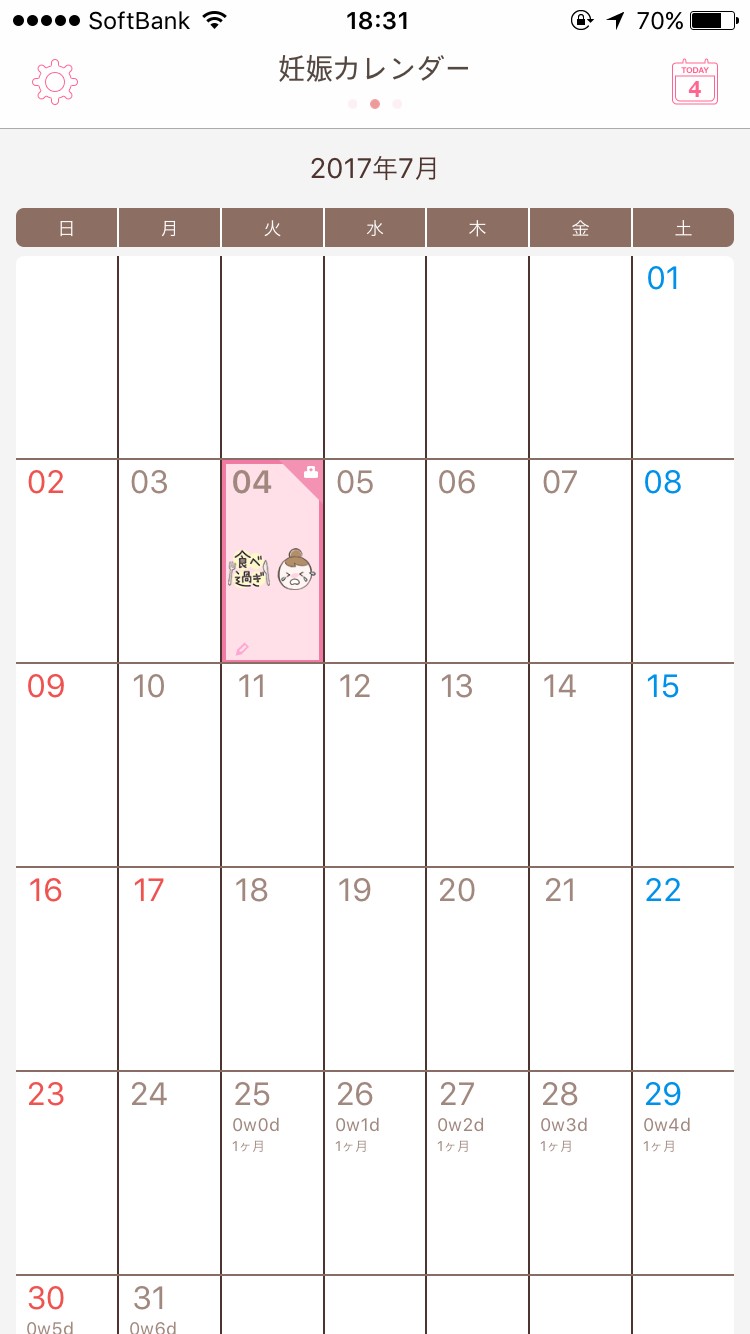The image size is (750, 1334).
Task: Select Wednesday July 12
Action: pos(375,765)
